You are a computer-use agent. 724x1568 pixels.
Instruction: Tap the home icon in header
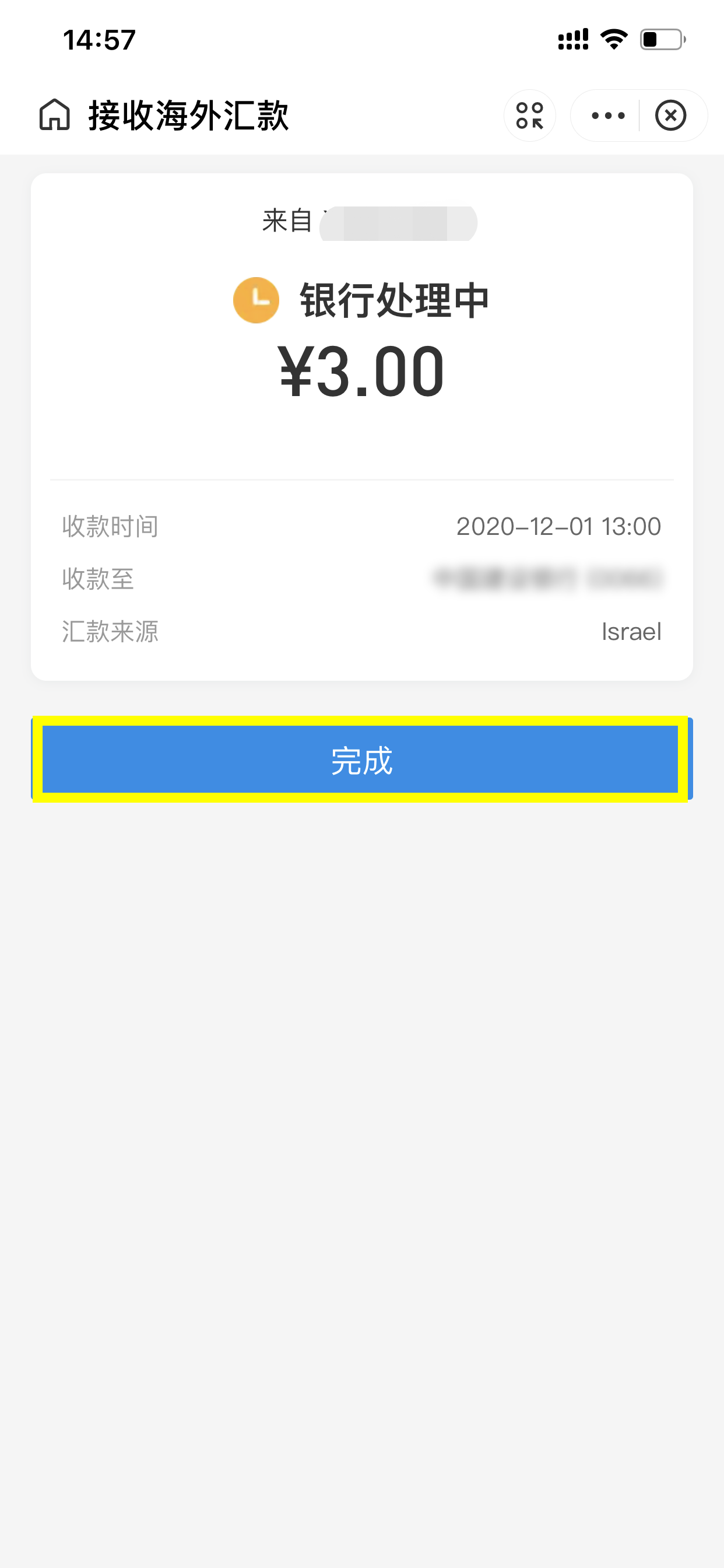pyautogui.click(x=55, y=115)
